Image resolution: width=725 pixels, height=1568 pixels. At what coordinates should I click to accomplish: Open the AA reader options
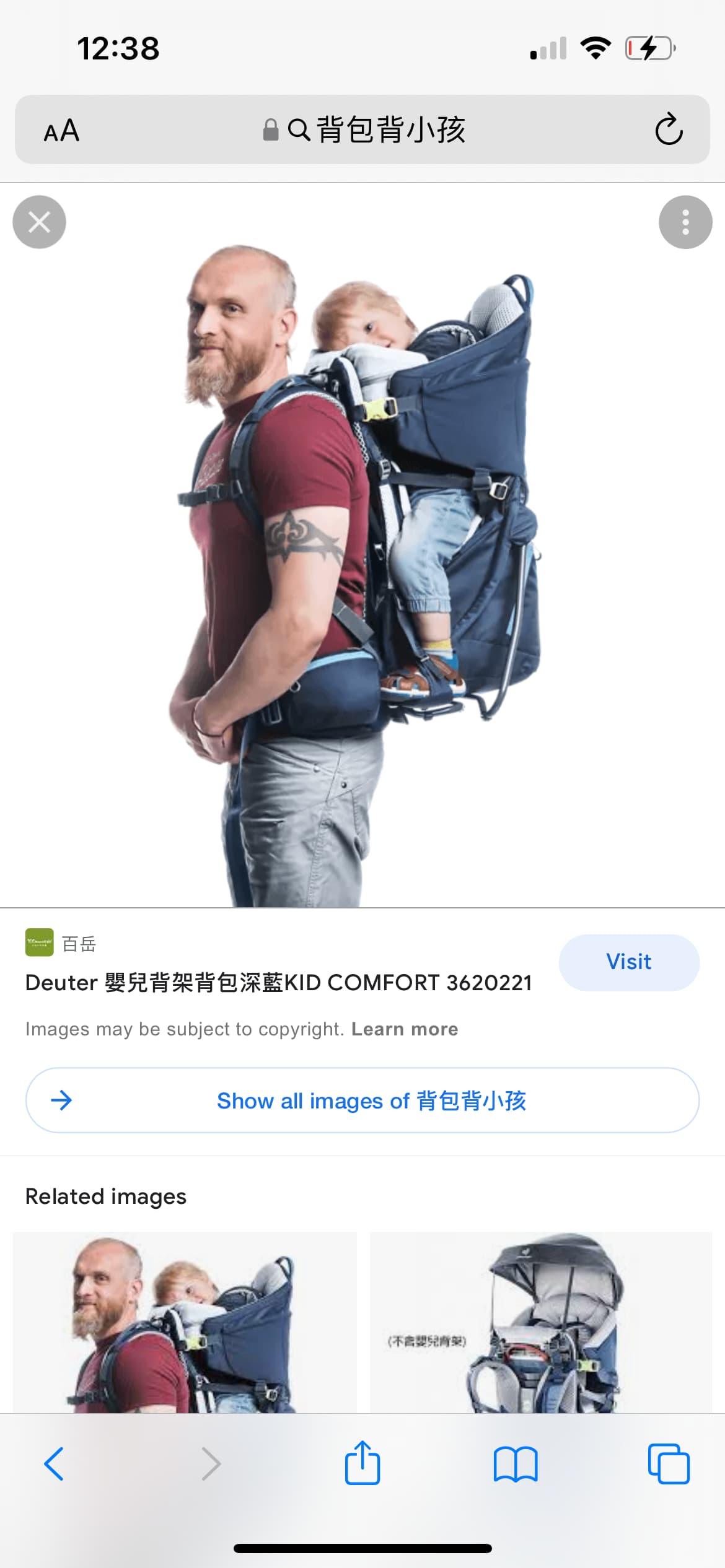61,131
